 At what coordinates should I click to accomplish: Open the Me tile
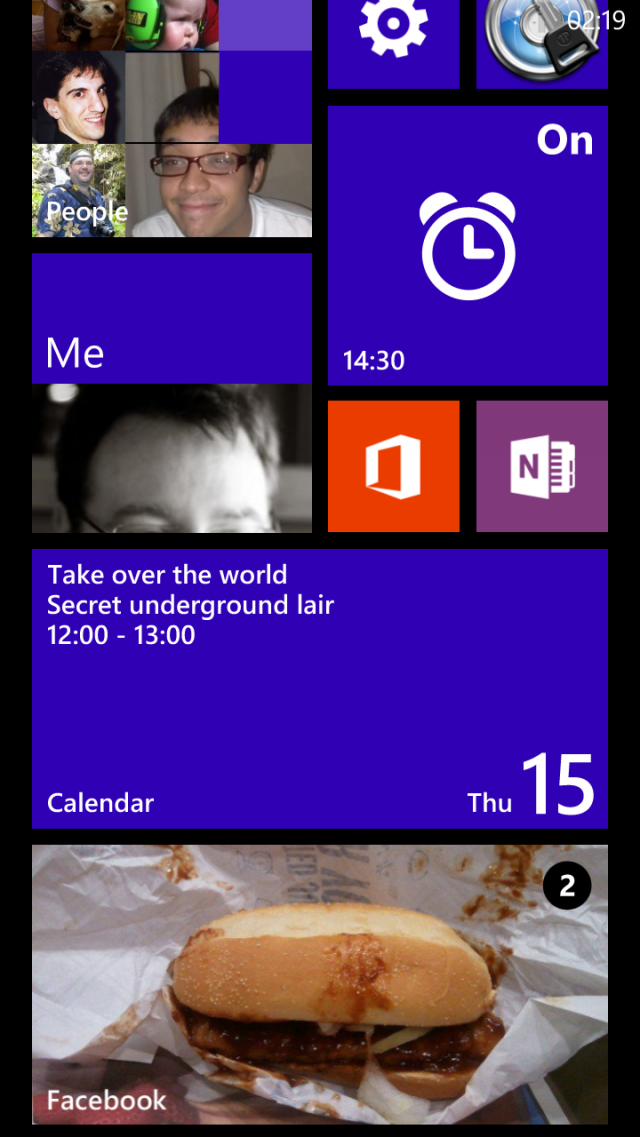coord(172,392)
